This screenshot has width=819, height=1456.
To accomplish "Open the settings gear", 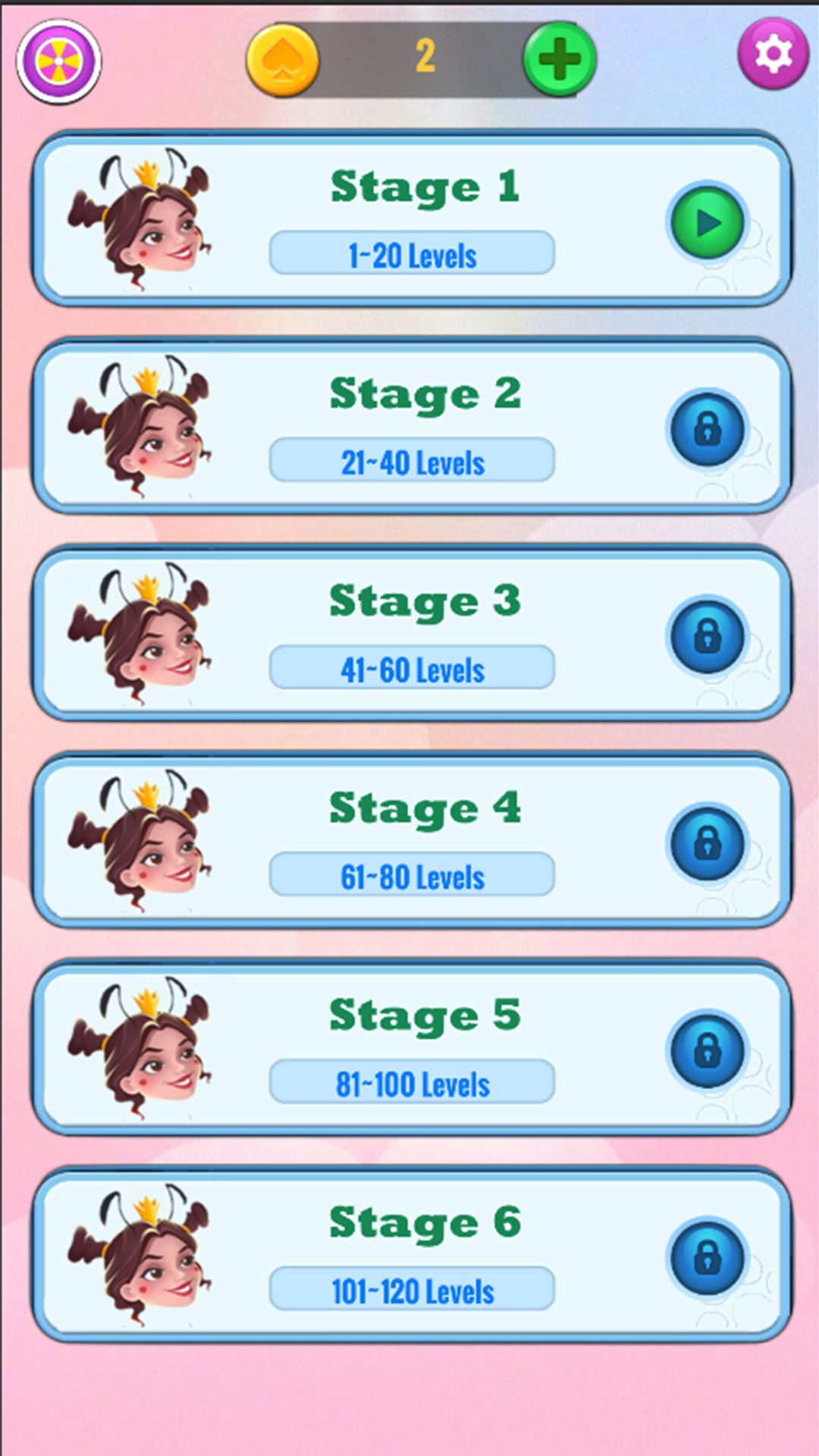I will (773, 55).
